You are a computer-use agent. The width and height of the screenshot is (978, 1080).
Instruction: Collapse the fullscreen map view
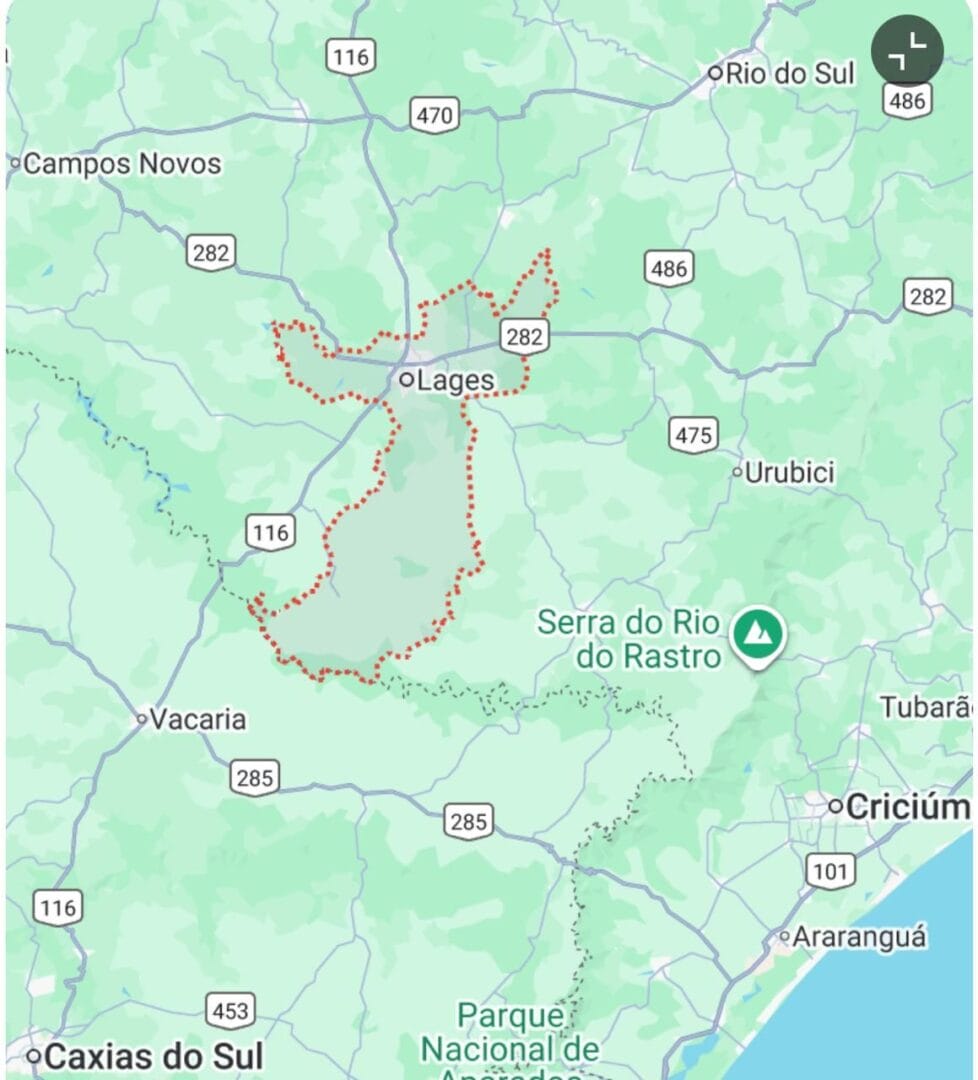point(906,50)
